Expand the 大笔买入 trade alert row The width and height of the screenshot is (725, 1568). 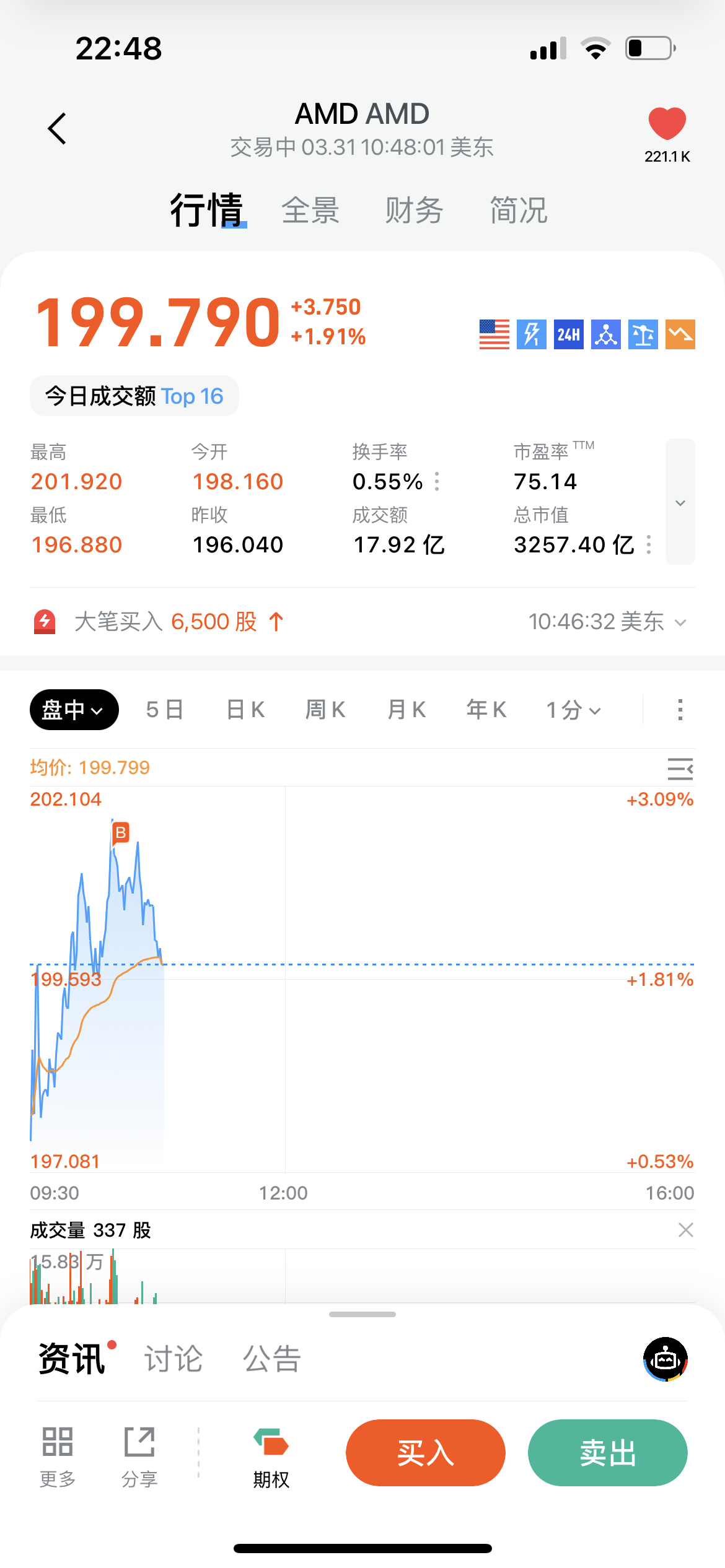pyautogui.click(x=680, y=622)
